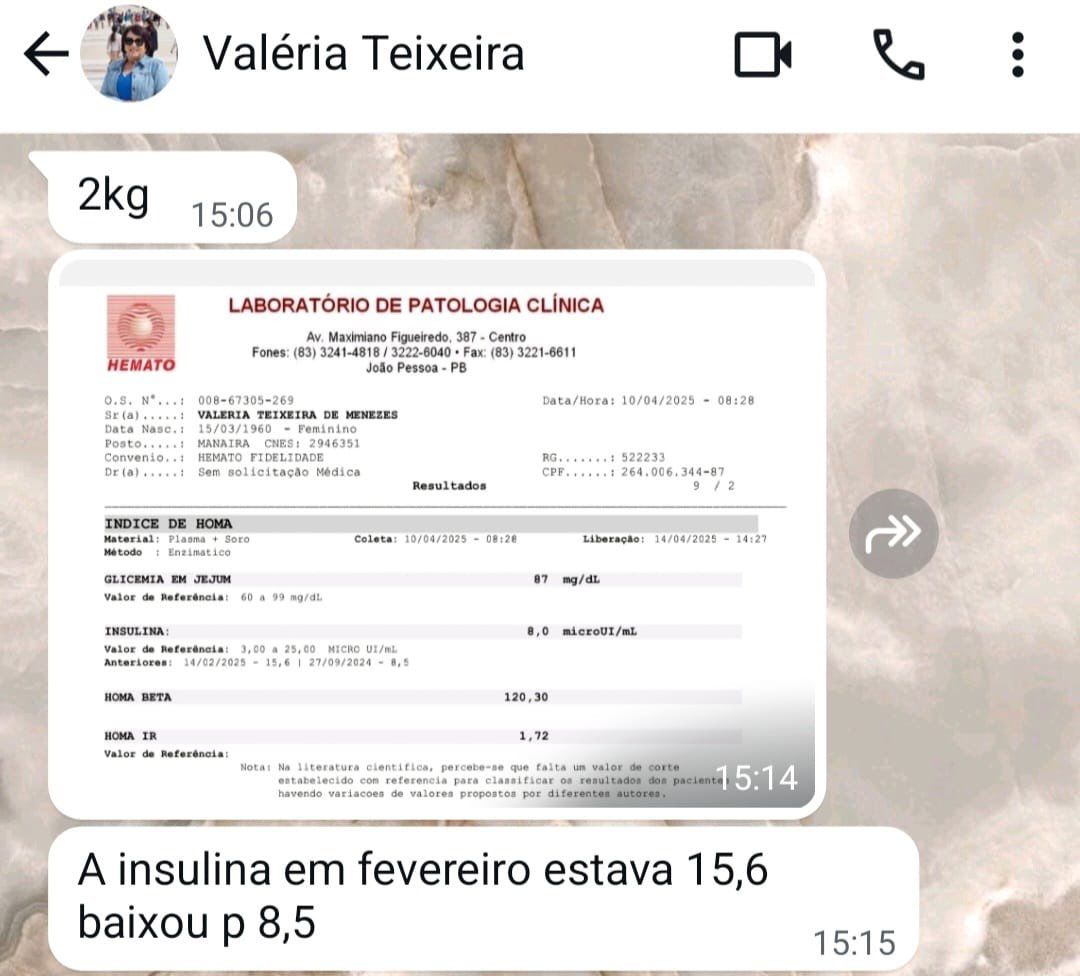Forward the lab report image
The width and height of the screenshot is (1080, 976).
tap(893, 533)
